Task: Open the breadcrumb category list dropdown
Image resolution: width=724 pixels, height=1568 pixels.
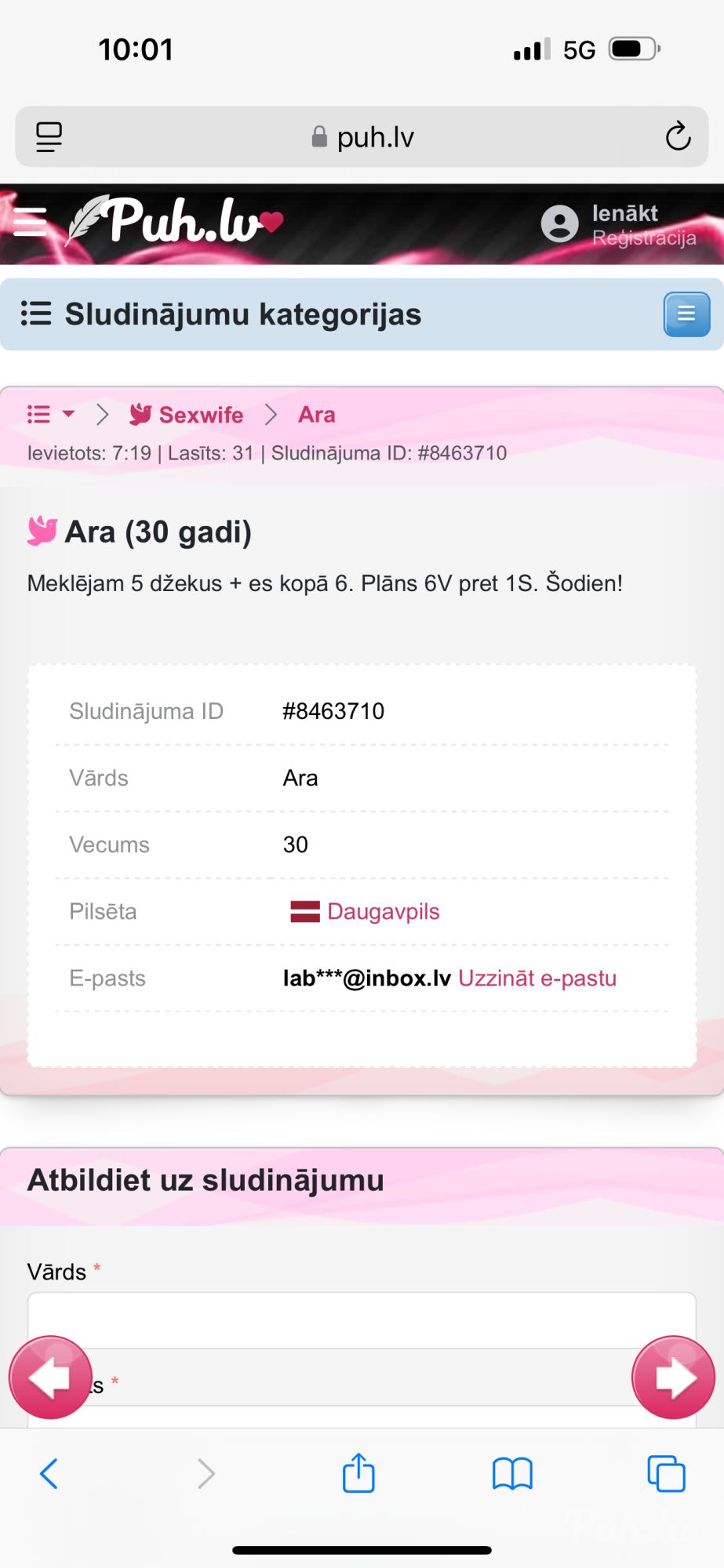Action: click(x=50, y=414)
